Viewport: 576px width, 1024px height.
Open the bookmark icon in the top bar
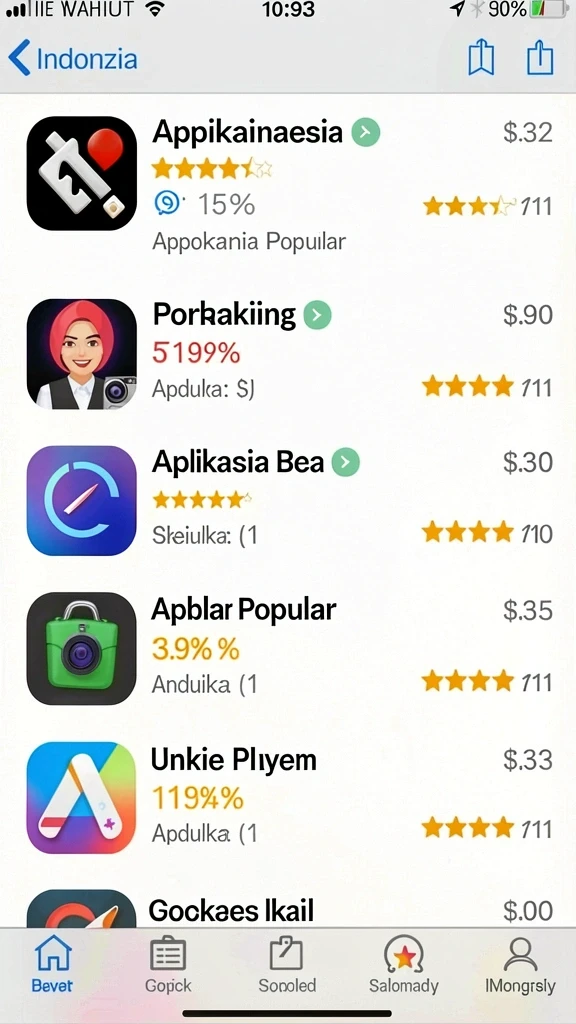tap(481, 57)
